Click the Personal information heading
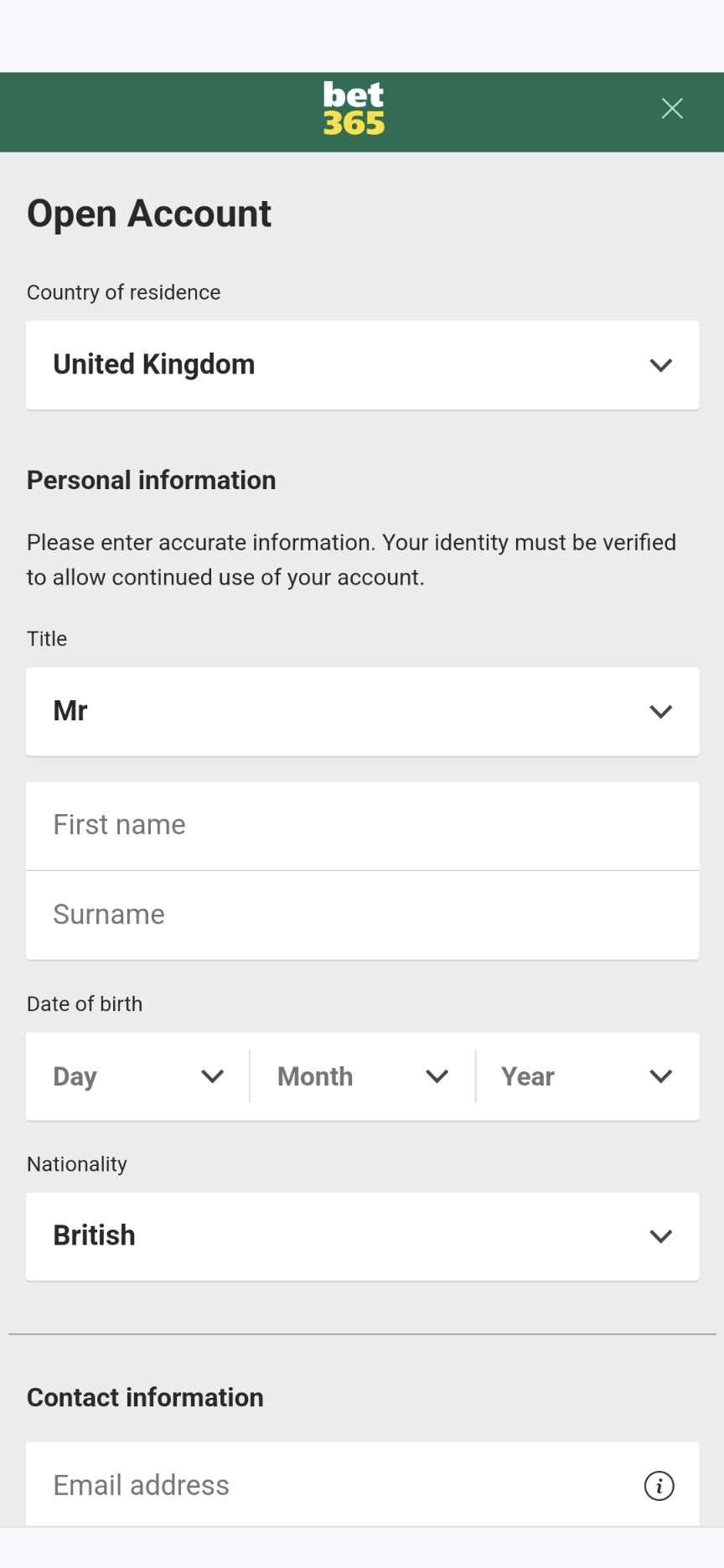Image resolution: width=724 pixels, height=1568 pixels. [151, 479]
